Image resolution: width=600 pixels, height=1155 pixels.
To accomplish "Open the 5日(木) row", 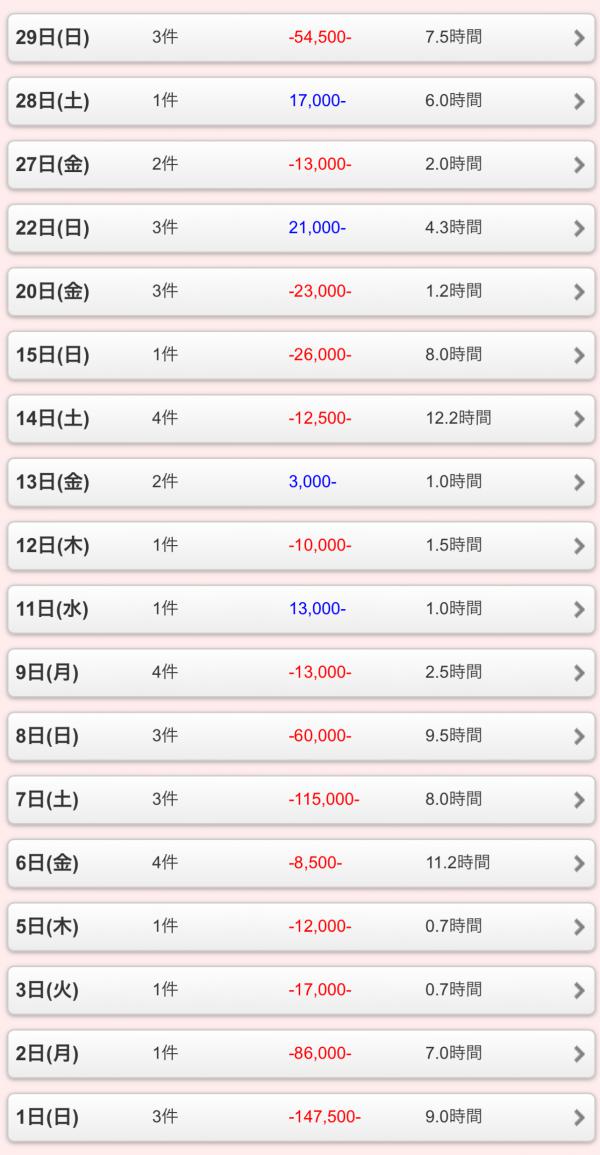I will click(x=300, y=927).
